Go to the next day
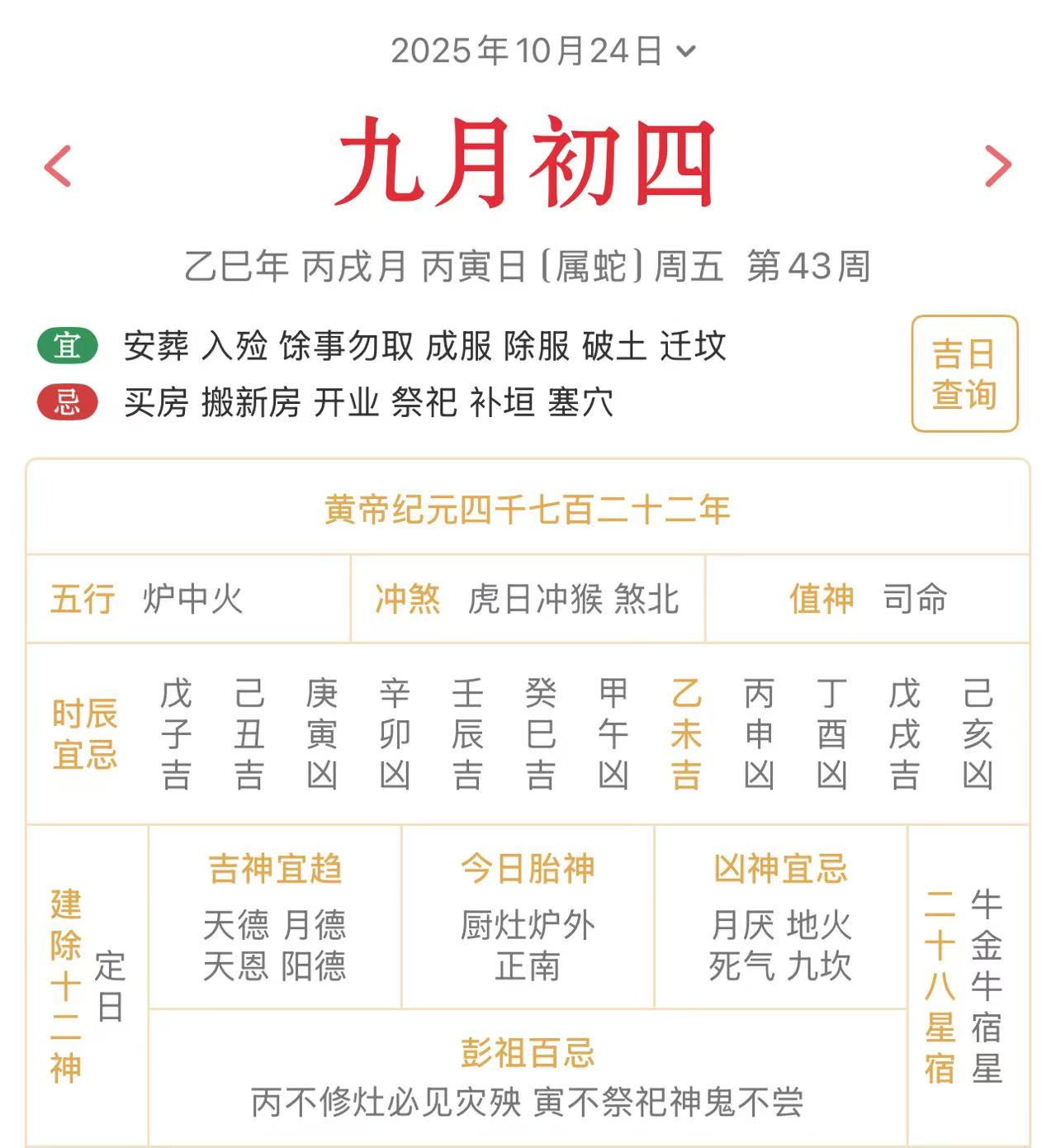This screenshot has width=1056, height=1148. coord(998,166)
